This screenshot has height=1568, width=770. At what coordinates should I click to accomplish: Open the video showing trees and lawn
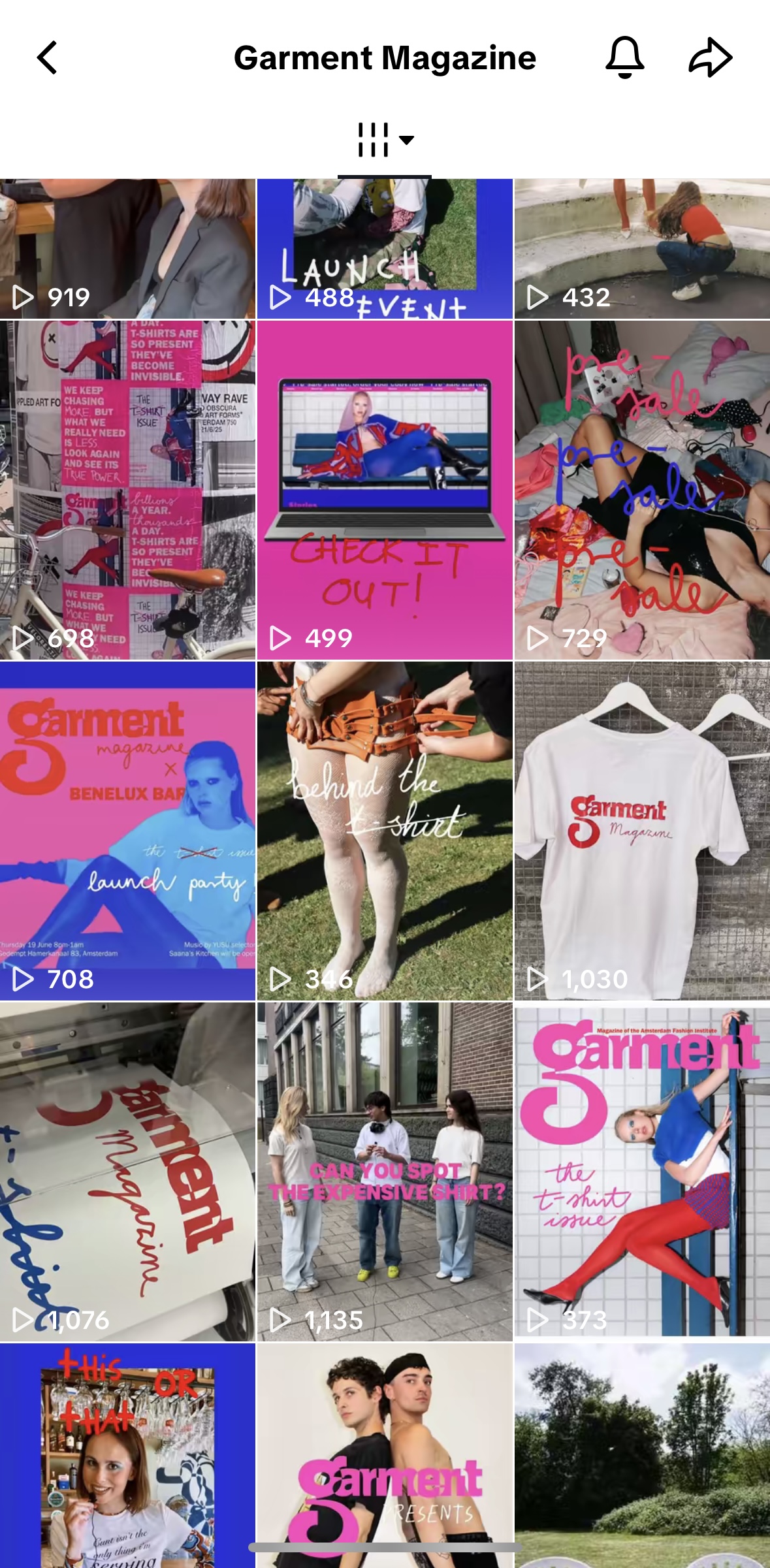(642, 1456)
